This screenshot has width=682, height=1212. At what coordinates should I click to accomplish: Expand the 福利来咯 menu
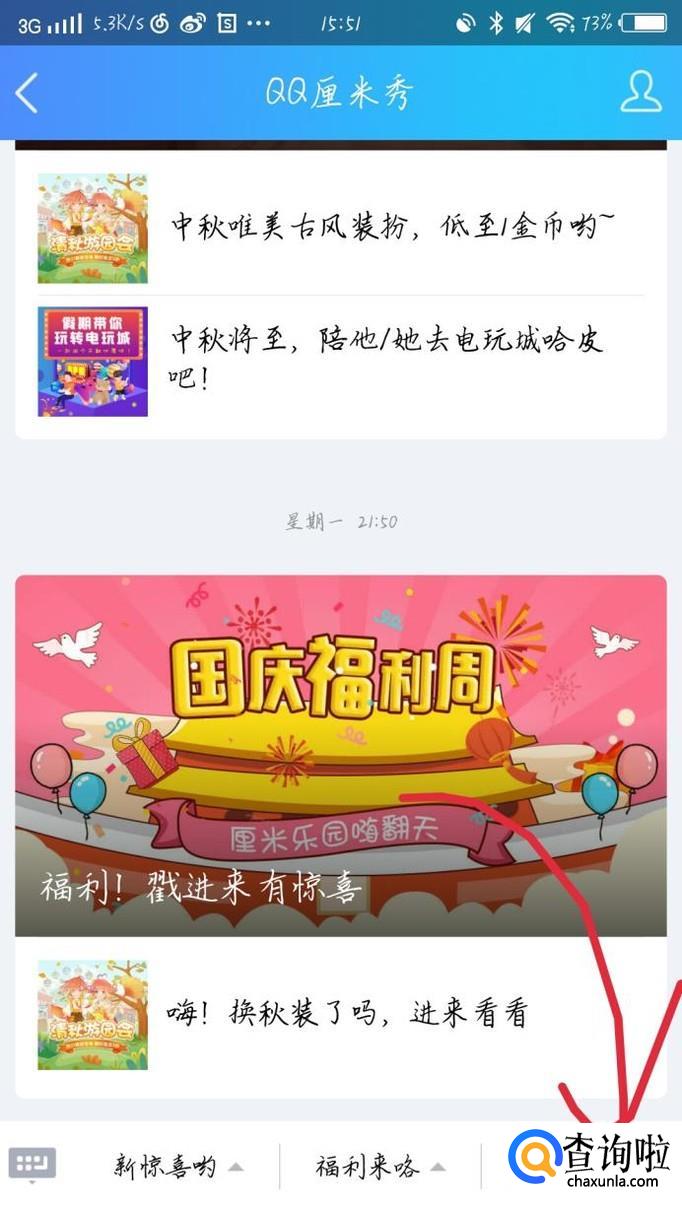pyautogui.click(x=380, y=1166)
